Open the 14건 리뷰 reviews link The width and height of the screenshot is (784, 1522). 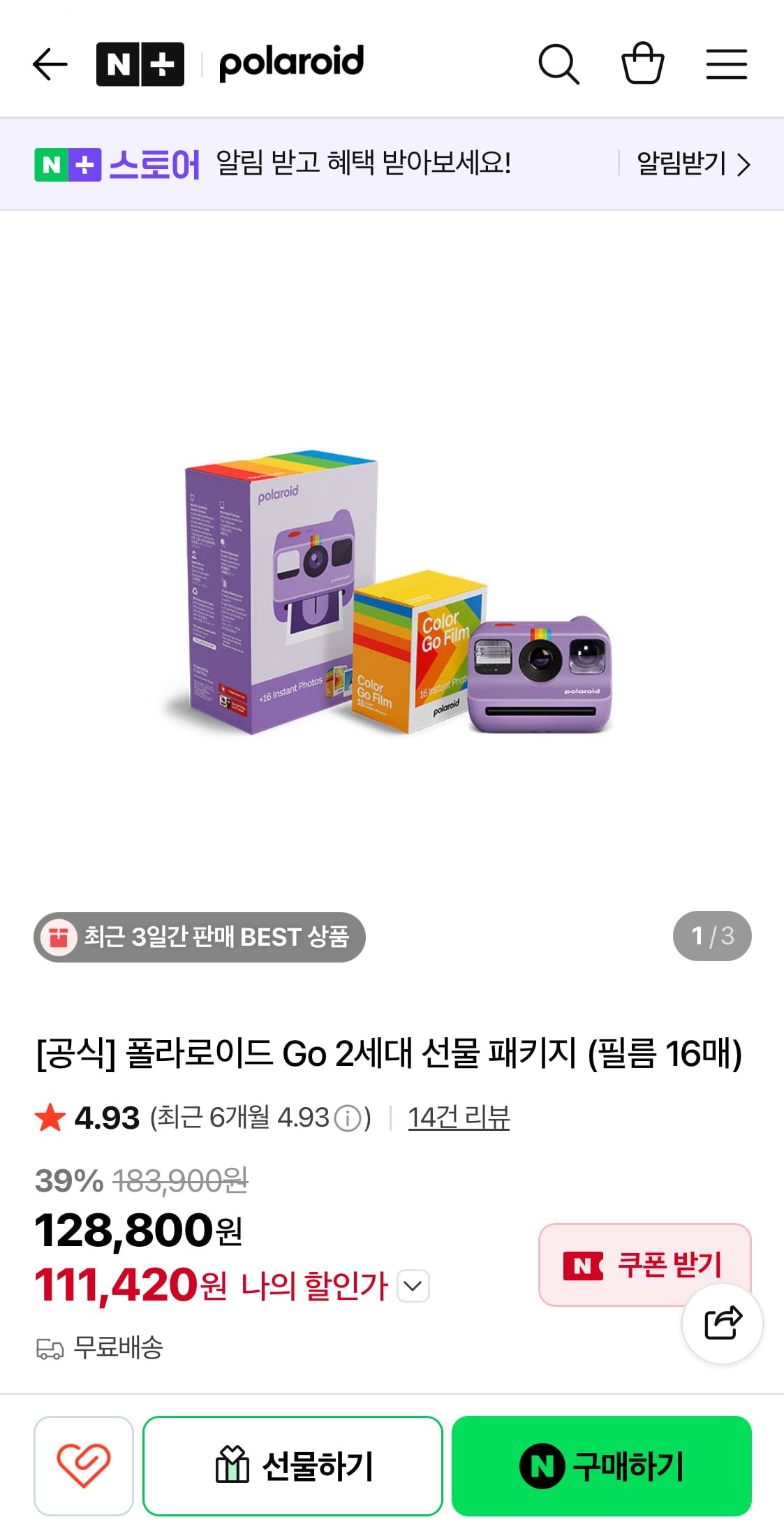[x=459, y=1118]
